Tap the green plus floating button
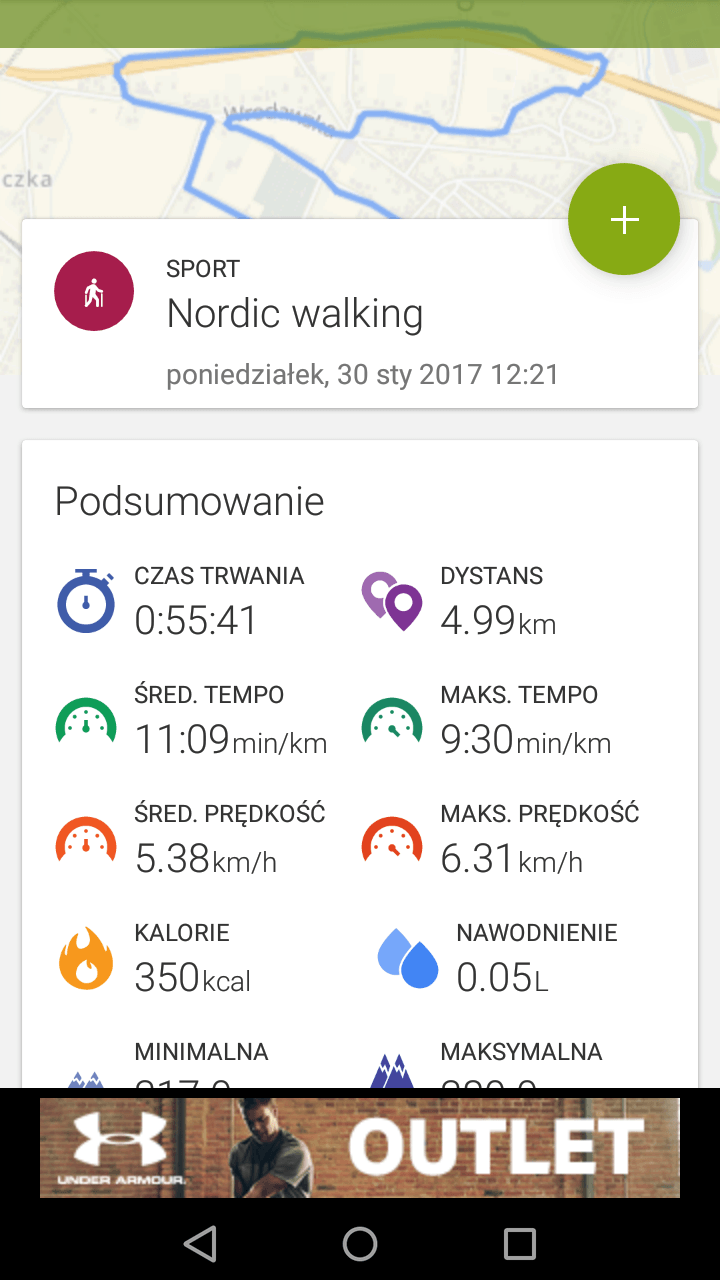The image size is (720, 1280). click(x=624, y=219)
